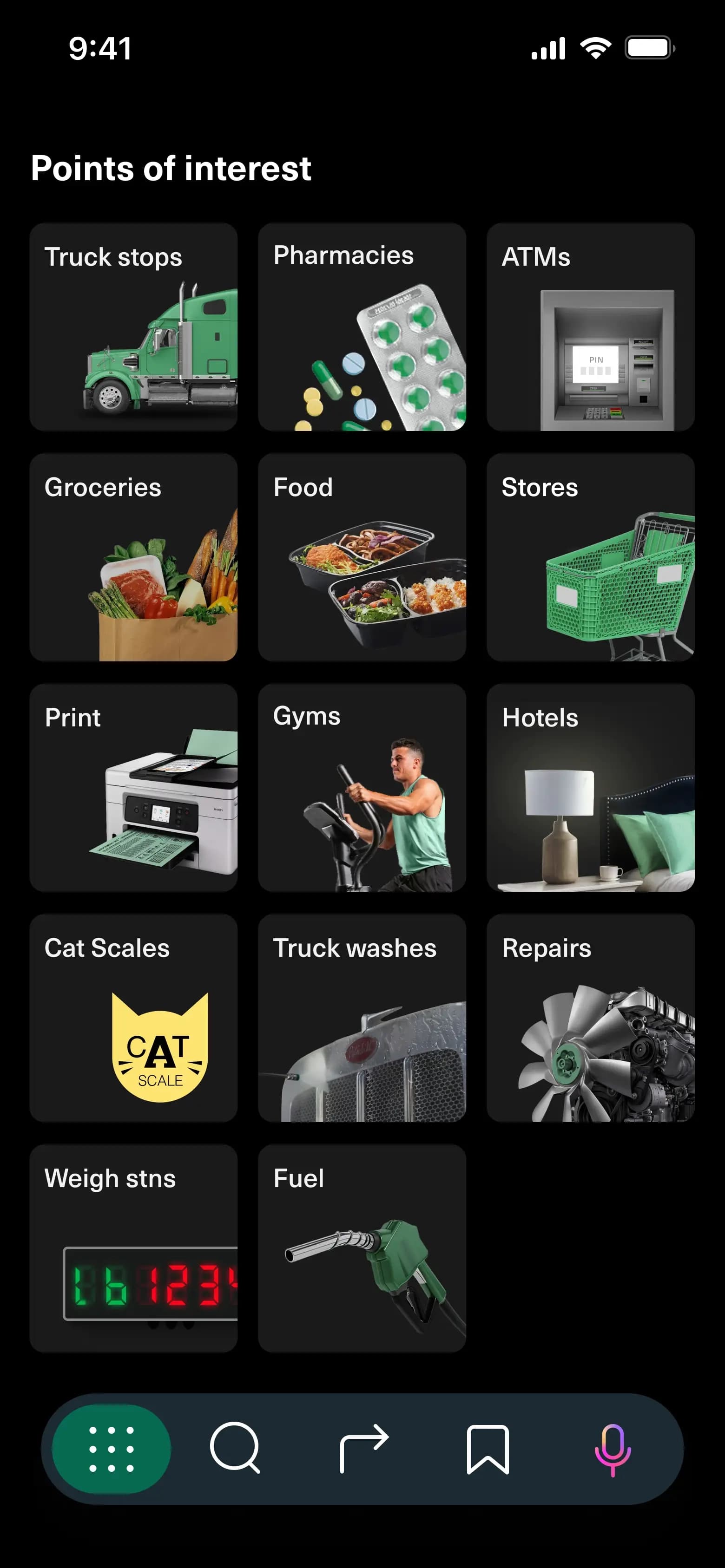Image resolution: width=725 pixels, height=1568 pixels.
Task: Activate the voice microphone
Action: [x=612, y=1449]
